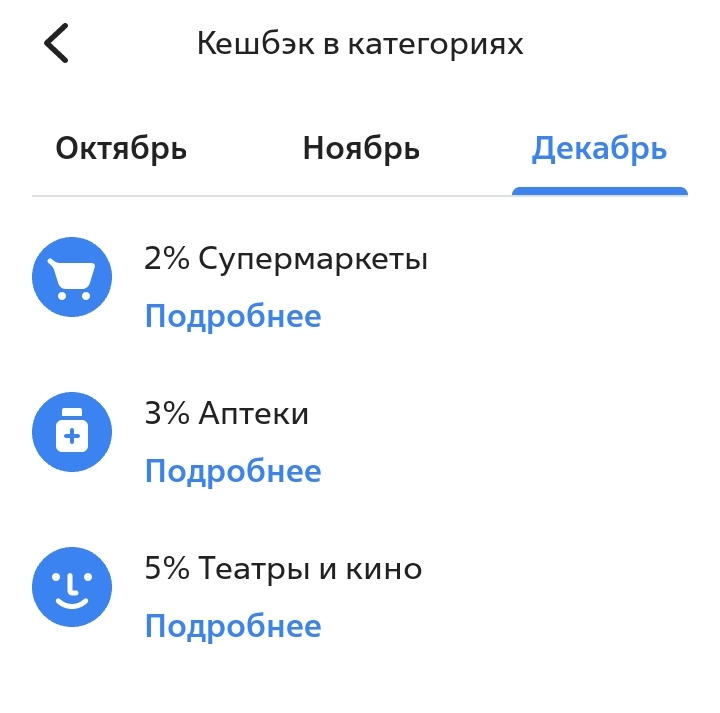Image resolution: width=720 pixels, height=713 pixels.
Task: View Подробнее for Театры и кино
Action: click(233, 627)
